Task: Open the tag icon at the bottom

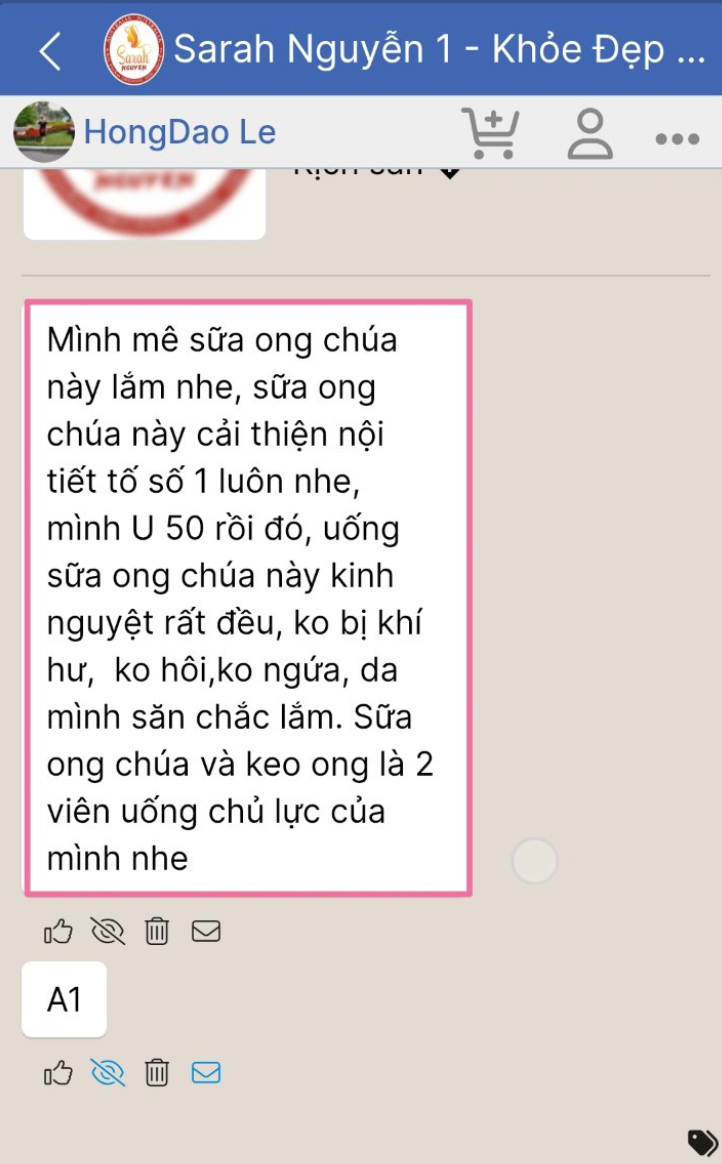Action: click(701, 1142)
